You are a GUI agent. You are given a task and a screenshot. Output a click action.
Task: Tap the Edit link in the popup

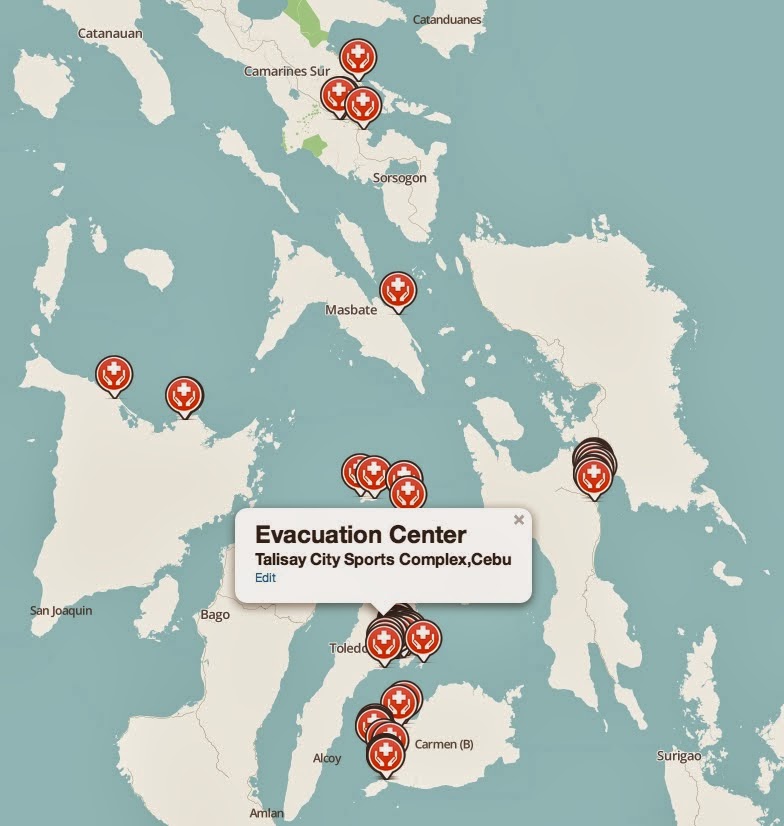coord(265,578)
